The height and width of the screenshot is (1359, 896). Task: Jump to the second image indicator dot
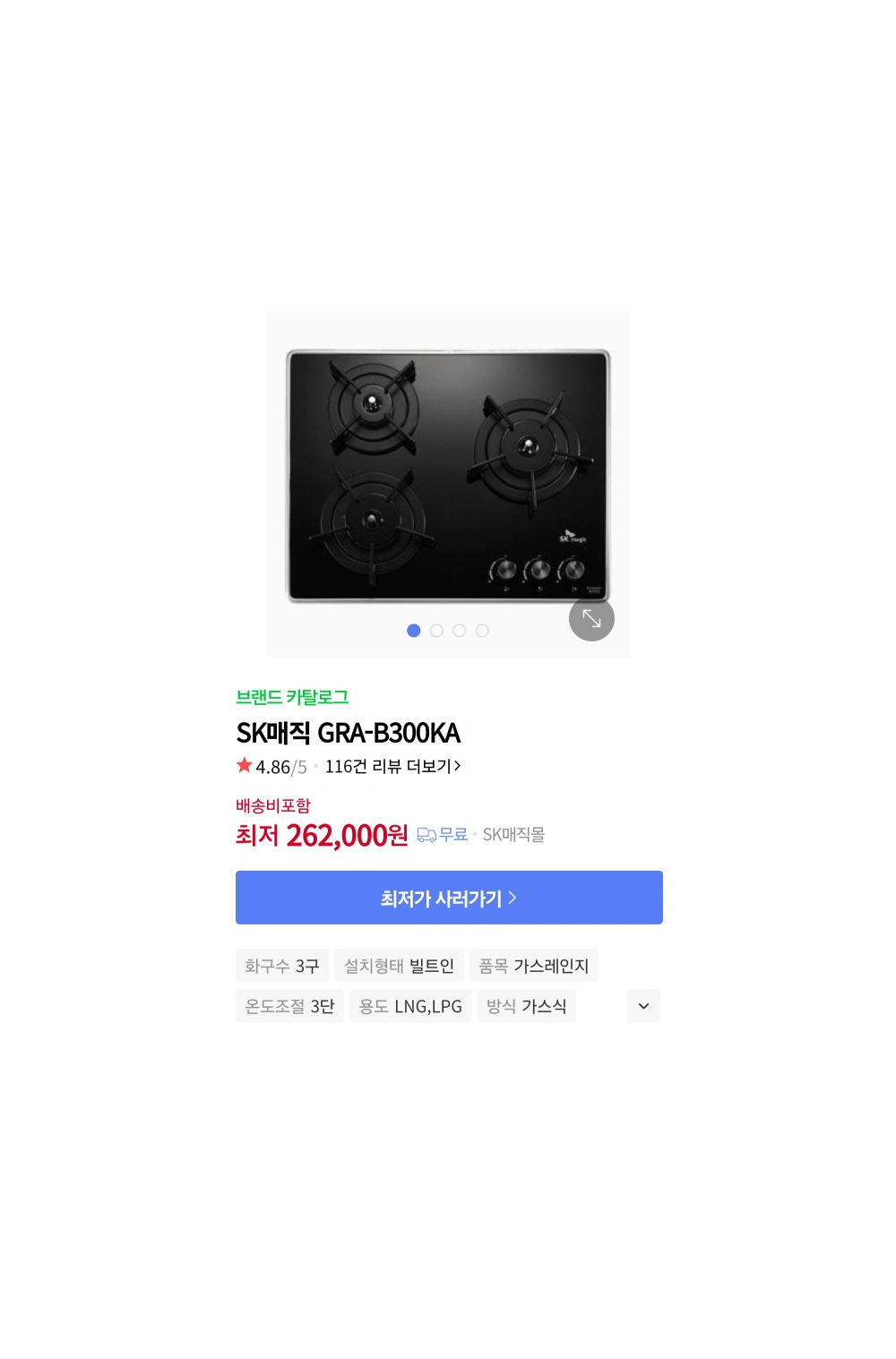[x=436, y=631]
